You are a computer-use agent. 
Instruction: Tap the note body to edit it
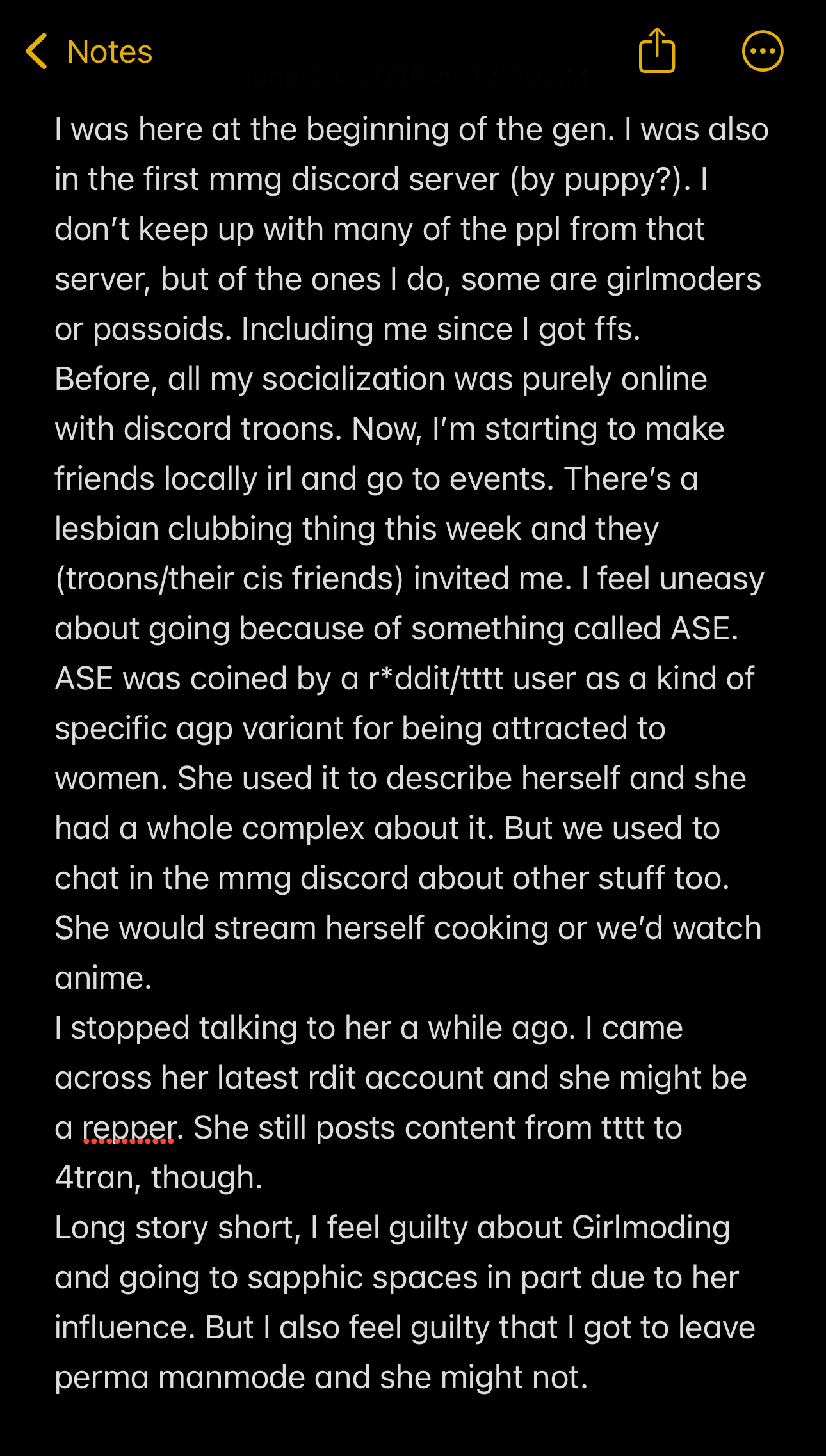point(411,753)
